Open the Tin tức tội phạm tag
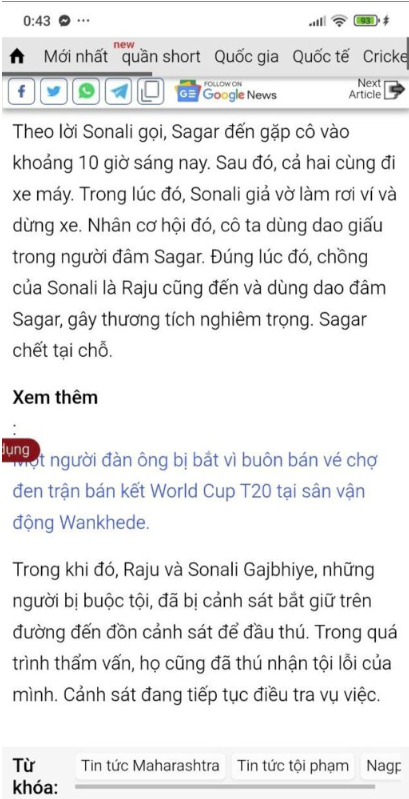The image size is (409, 799). (293, 765)
